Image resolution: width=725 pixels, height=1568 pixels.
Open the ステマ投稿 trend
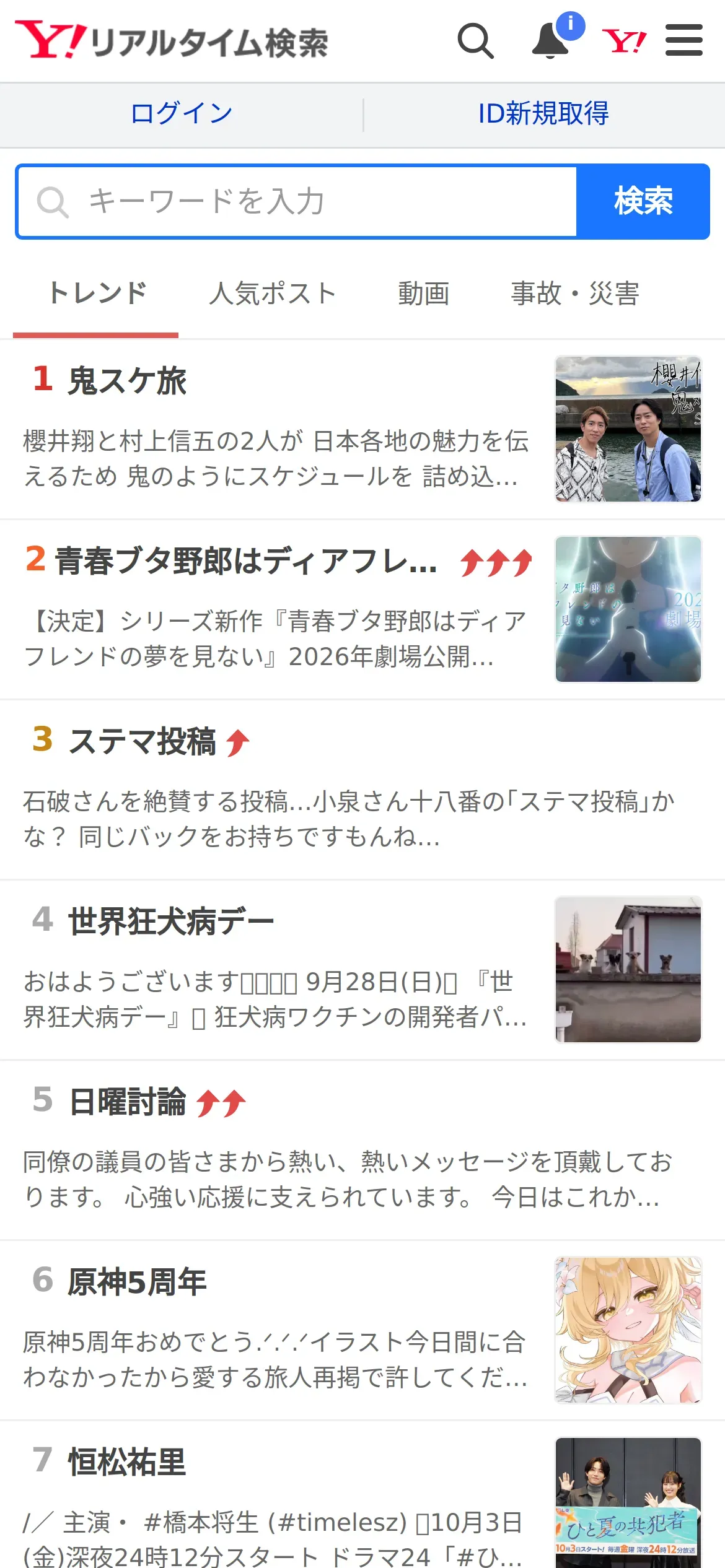pyautogui.click(x=142, y=741)
